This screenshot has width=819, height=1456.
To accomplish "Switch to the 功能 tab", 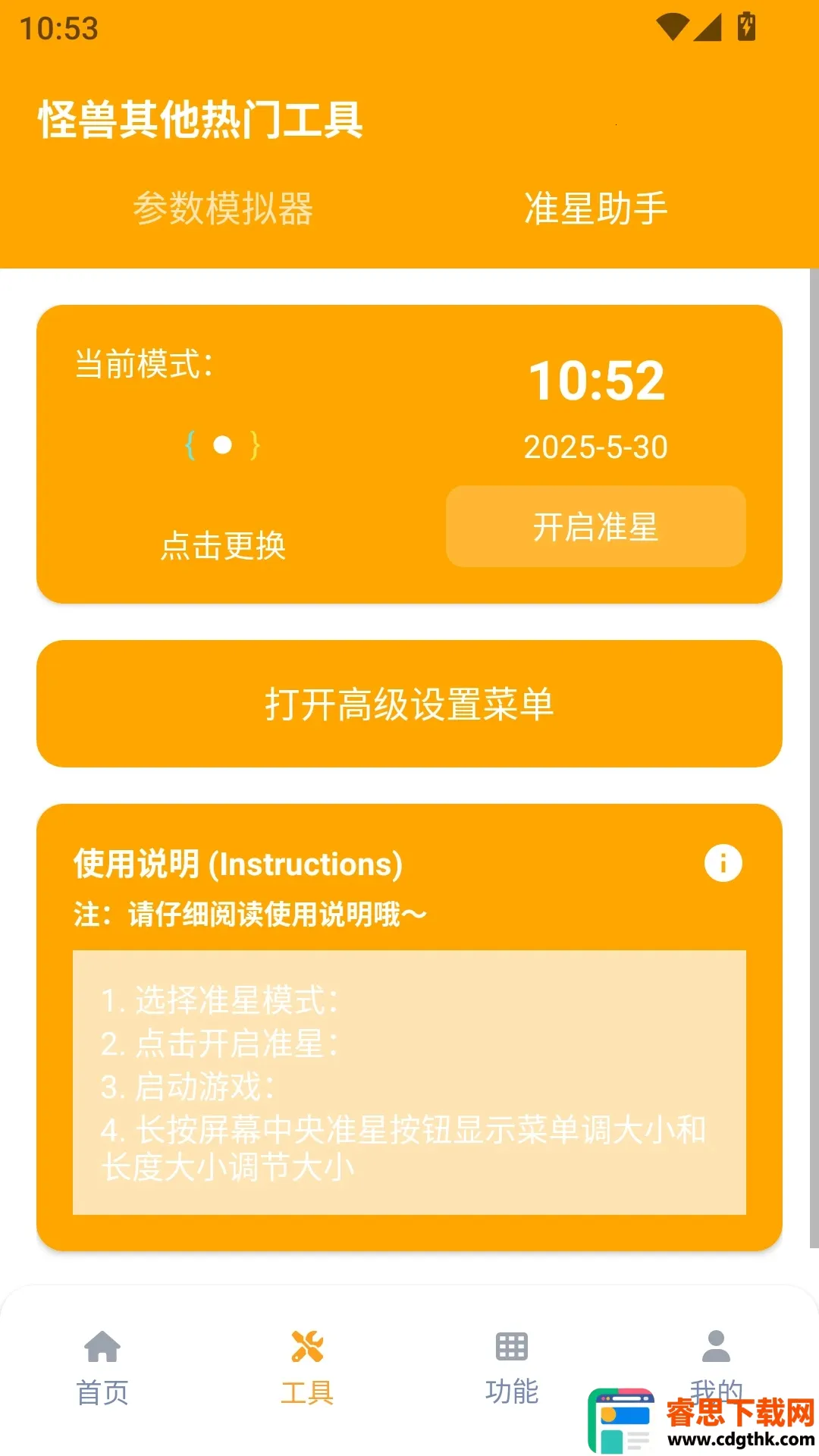I will (x=512, y=1369).
